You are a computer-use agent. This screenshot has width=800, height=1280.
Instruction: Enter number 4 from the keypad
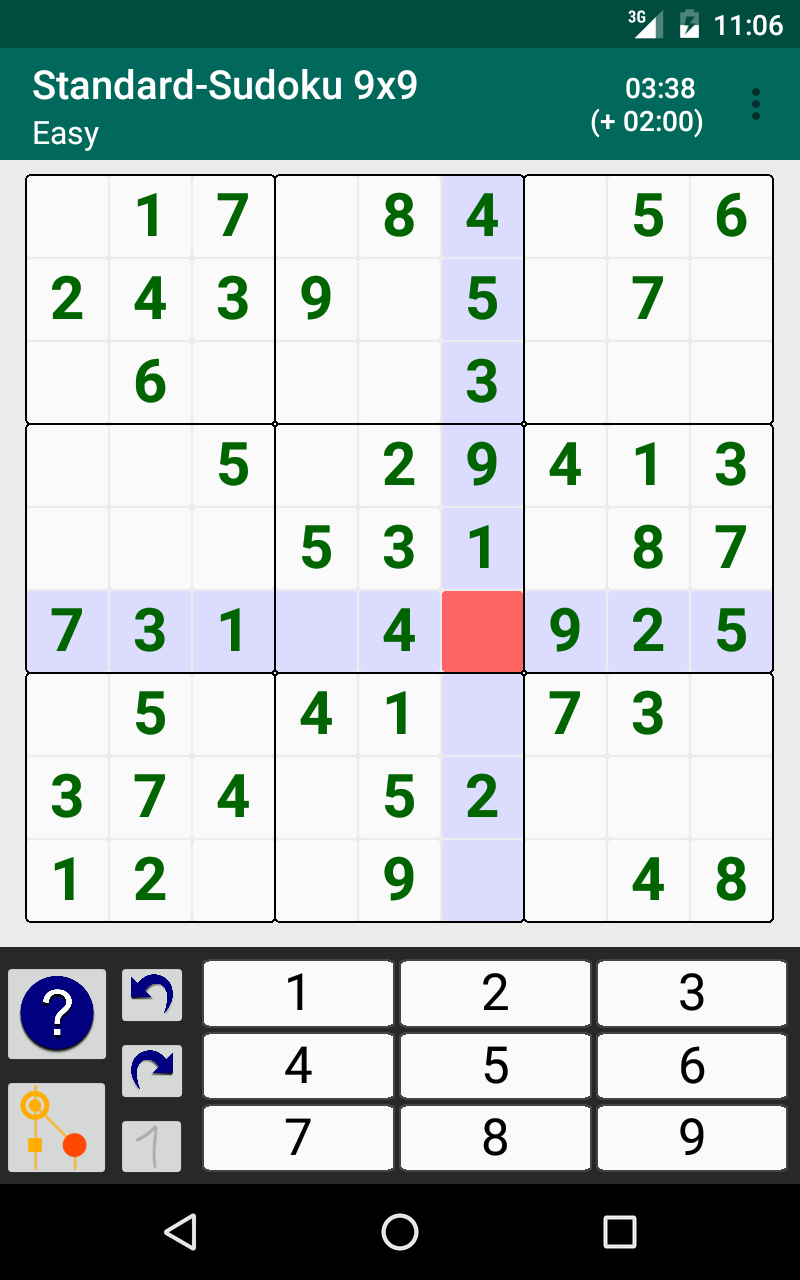tap(298, 1066)
